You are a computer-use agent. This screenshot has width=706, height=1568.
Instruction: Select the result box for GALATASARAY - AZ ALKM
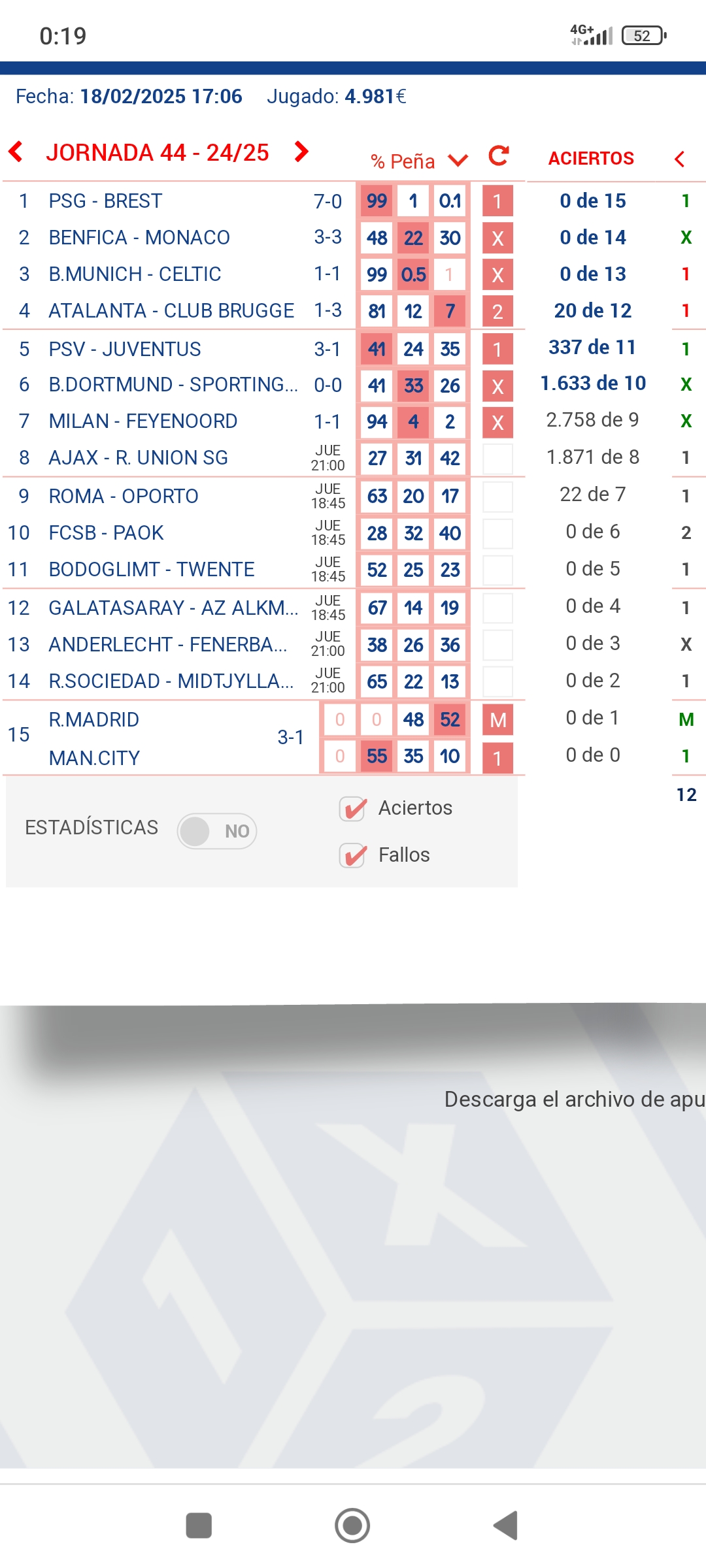497,608
